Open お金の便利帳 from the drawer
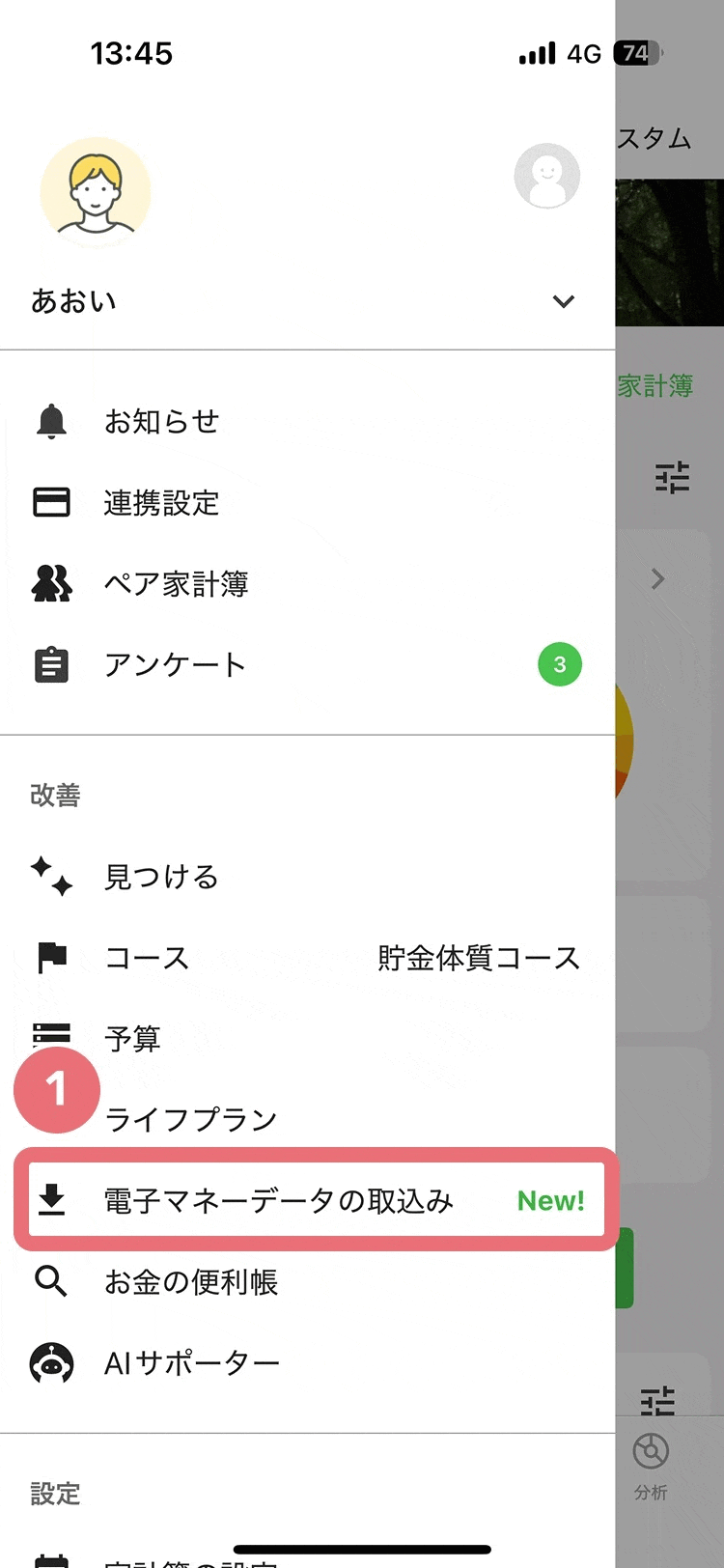724x1568 pixels. click(x=191, y=1282)
